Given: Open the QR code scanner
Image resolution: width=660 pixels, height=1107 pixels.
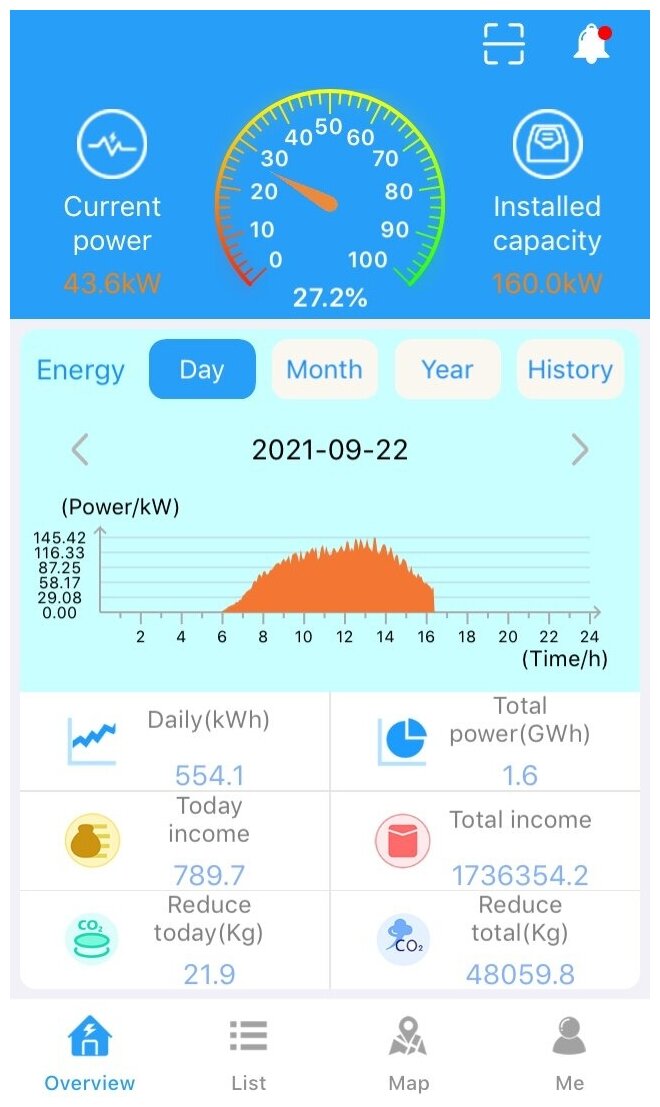Looking at the screenshot, I should (503, 43).
